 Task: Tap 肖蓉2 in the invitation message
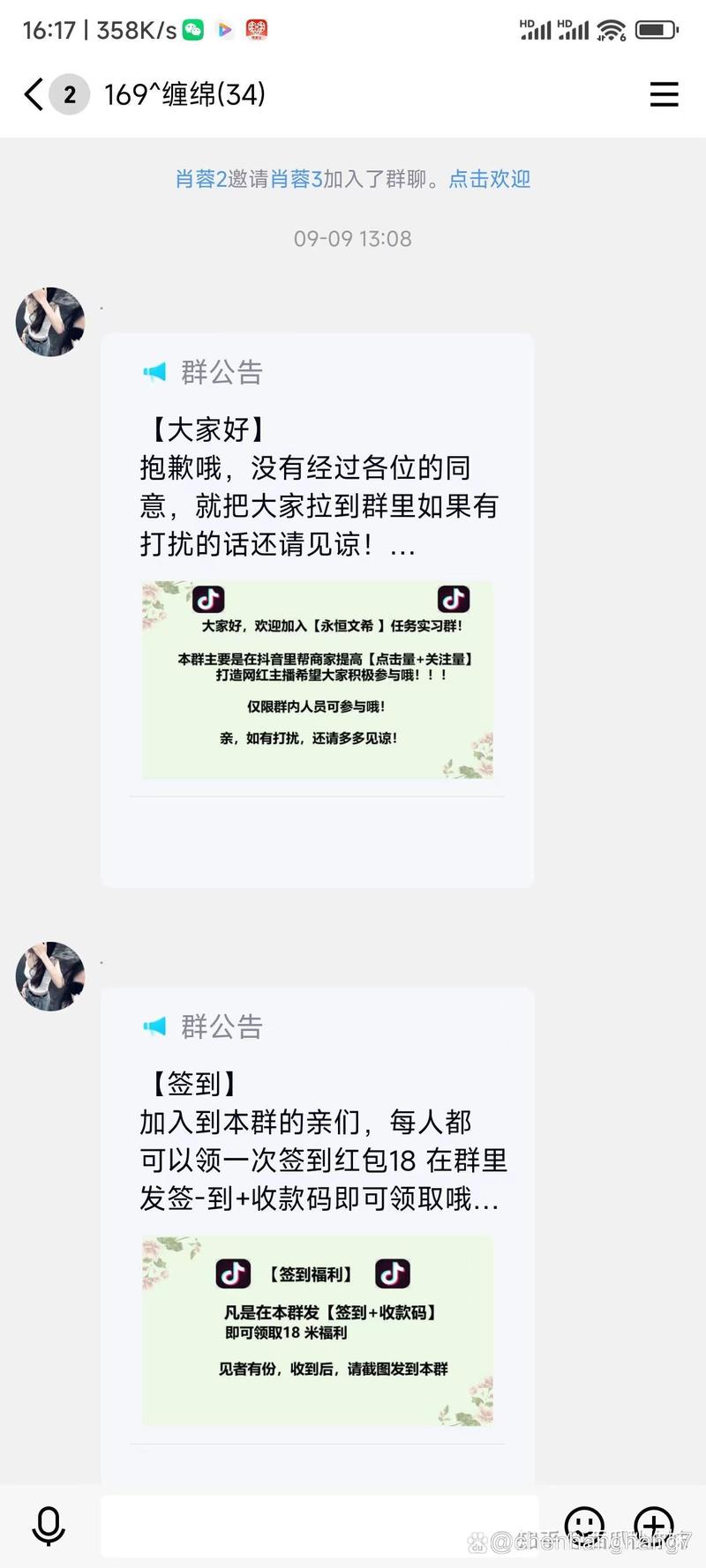[200, 178]
